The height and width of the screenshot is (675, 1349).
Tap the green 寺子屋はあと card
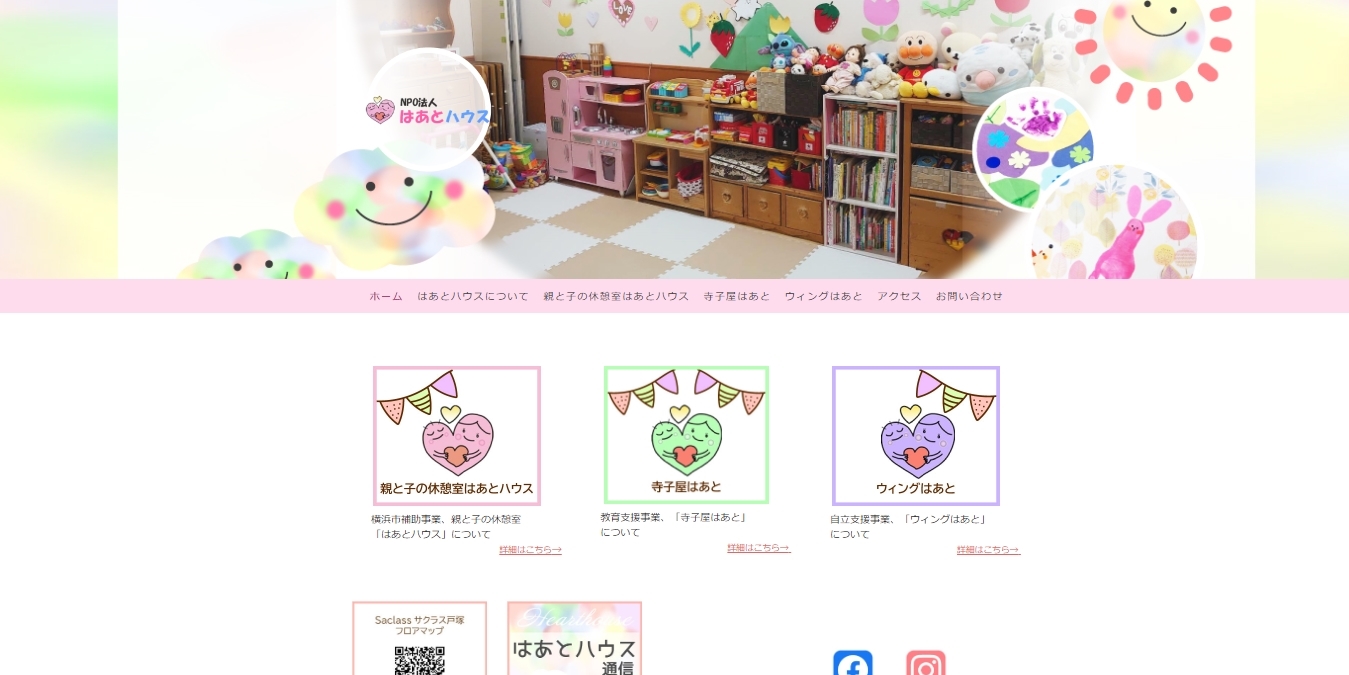click(x=686, y=435)
